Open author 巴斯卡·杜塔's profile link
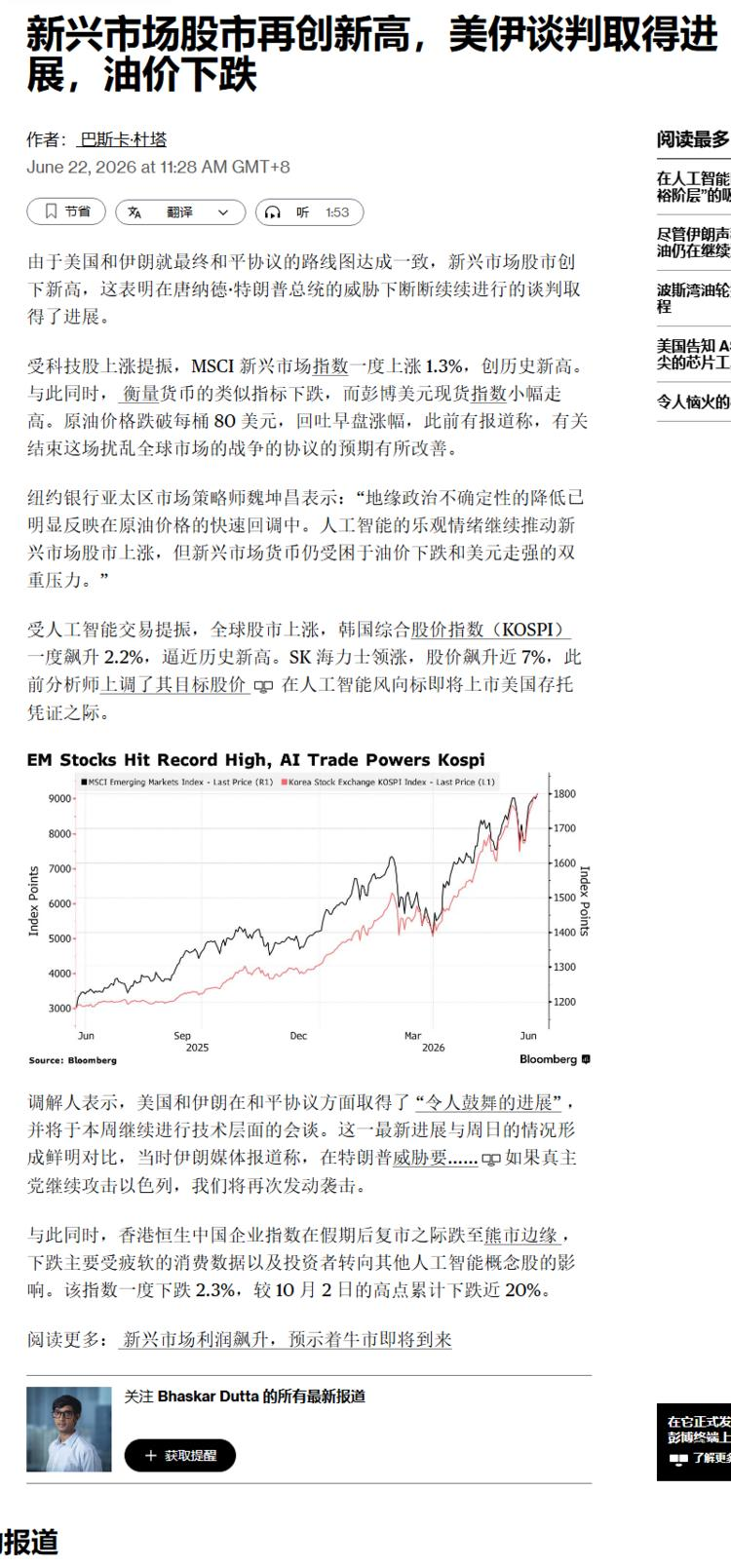 (123, 139)
